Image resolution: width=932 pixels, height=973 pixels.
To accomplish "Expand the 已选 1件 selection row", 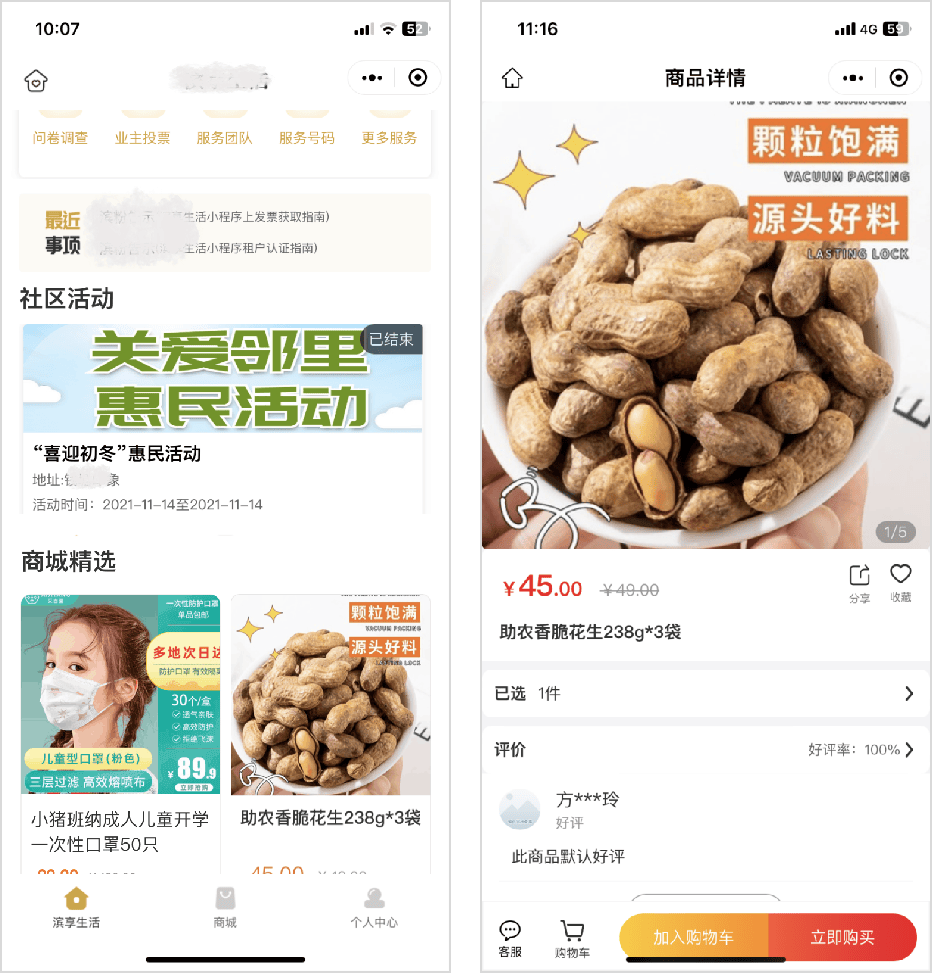I will [x=706, y=693].
